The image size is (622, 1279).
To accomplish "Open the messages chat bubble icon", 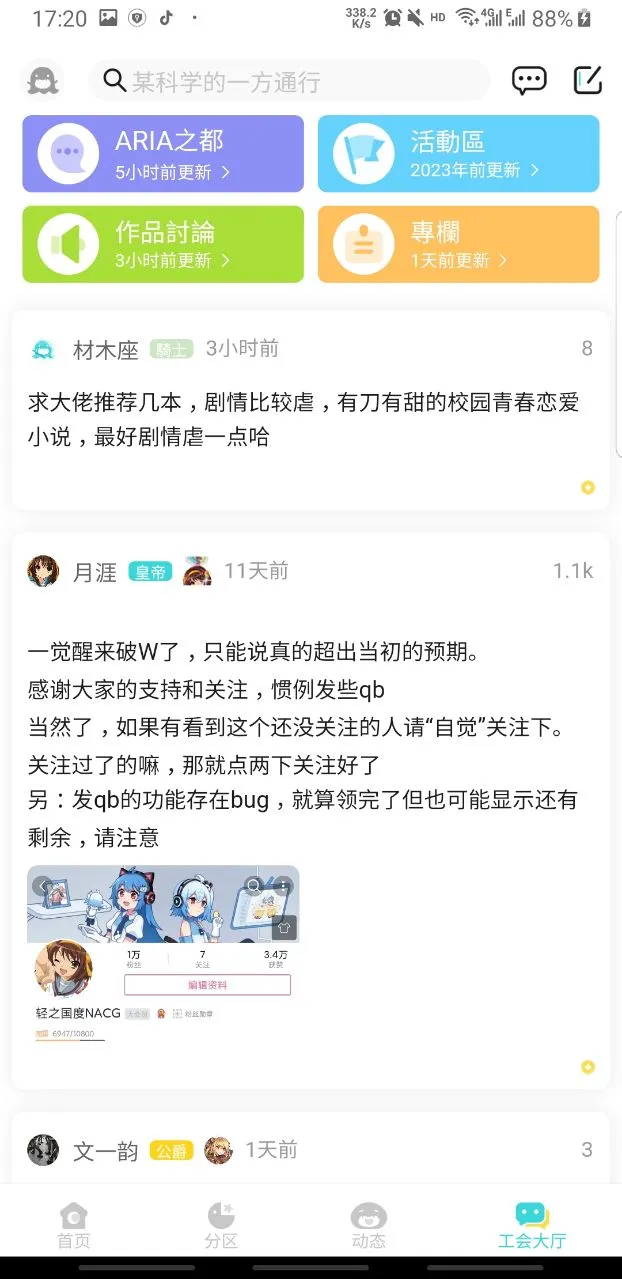I will coord(529,81).
